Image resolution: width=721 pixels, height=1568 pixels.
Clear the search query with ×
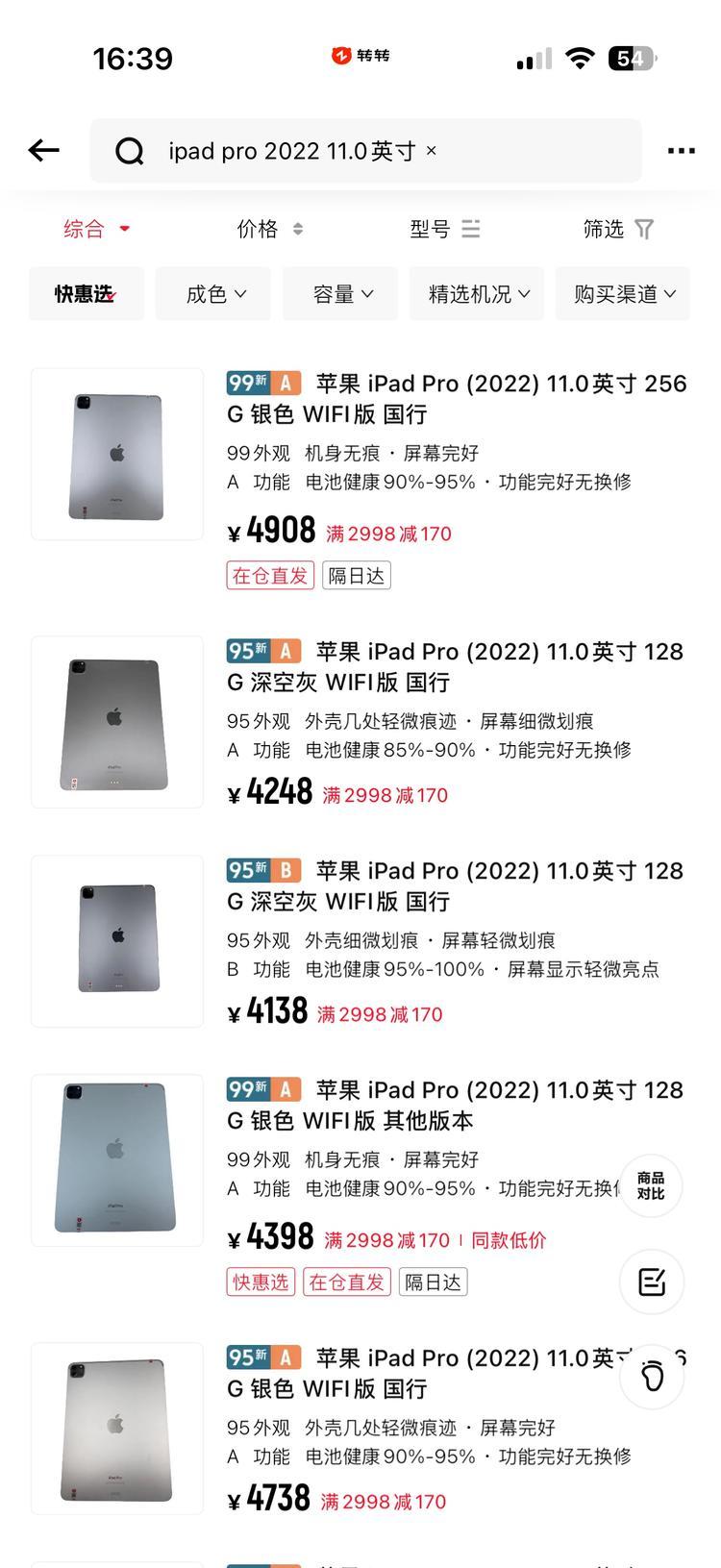(432, 151)
